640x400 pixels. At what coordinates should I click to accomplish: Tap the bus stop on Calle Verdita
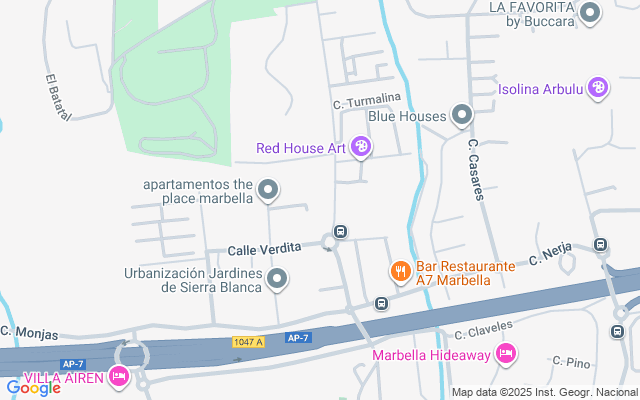(x=340, y=232)
